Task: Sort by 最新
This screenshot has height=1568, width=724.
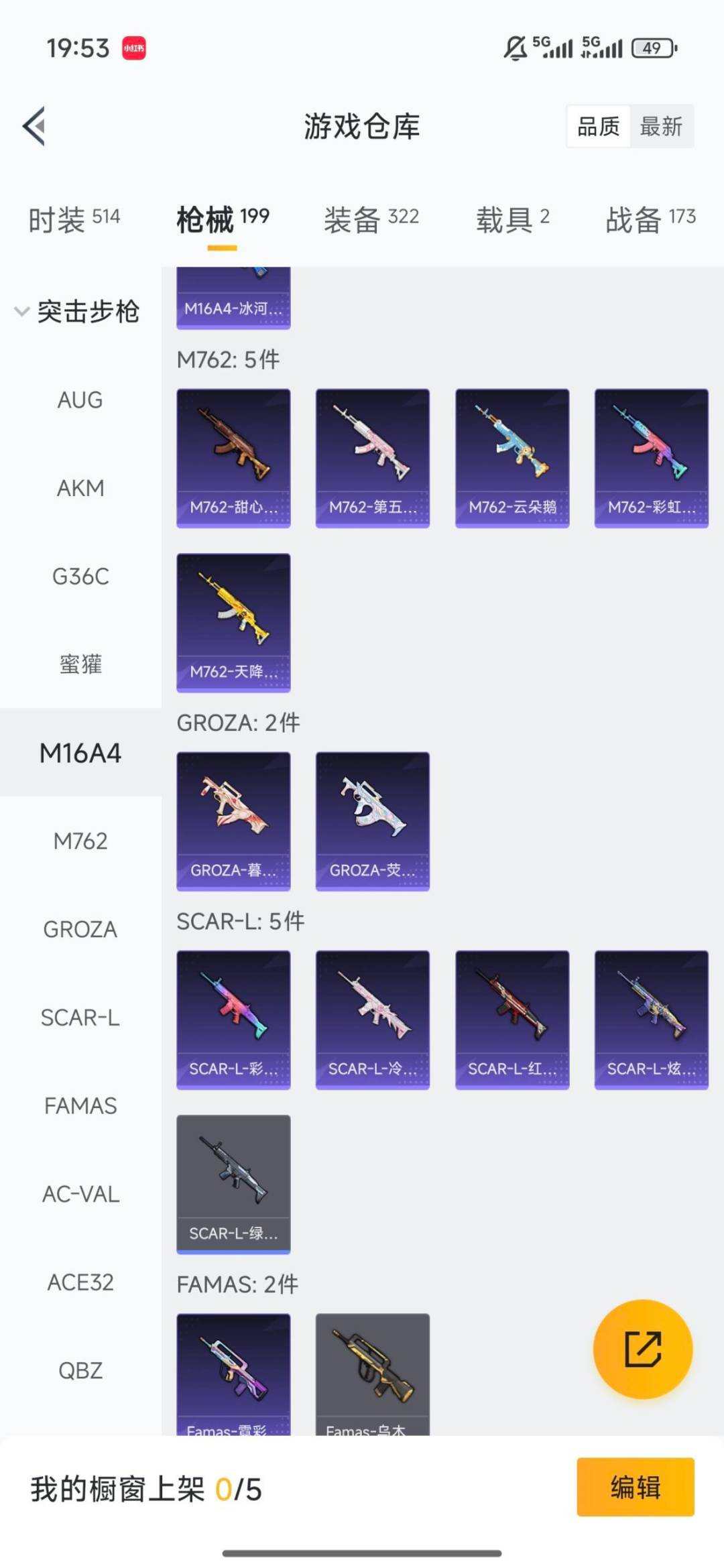Action: [x=660, y=126]
